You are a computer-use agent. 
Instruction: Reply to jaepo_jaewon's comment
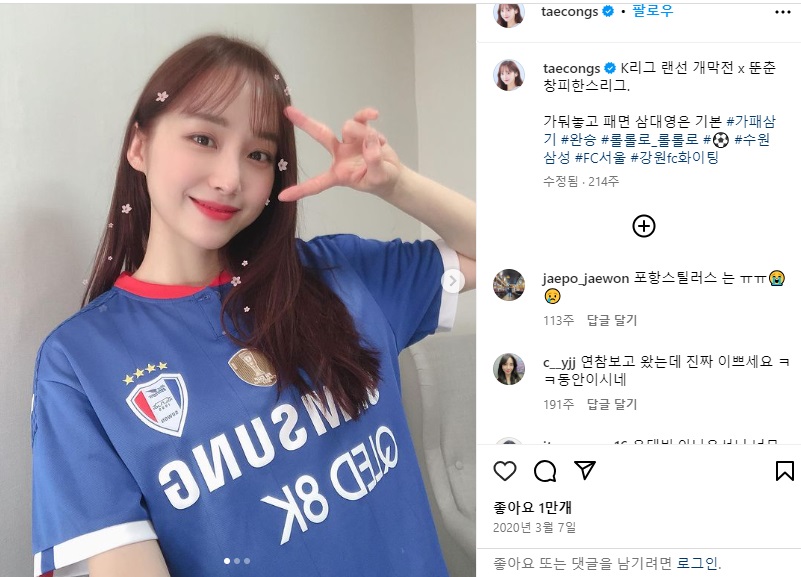pyautogui.click(x=611, y=320)
